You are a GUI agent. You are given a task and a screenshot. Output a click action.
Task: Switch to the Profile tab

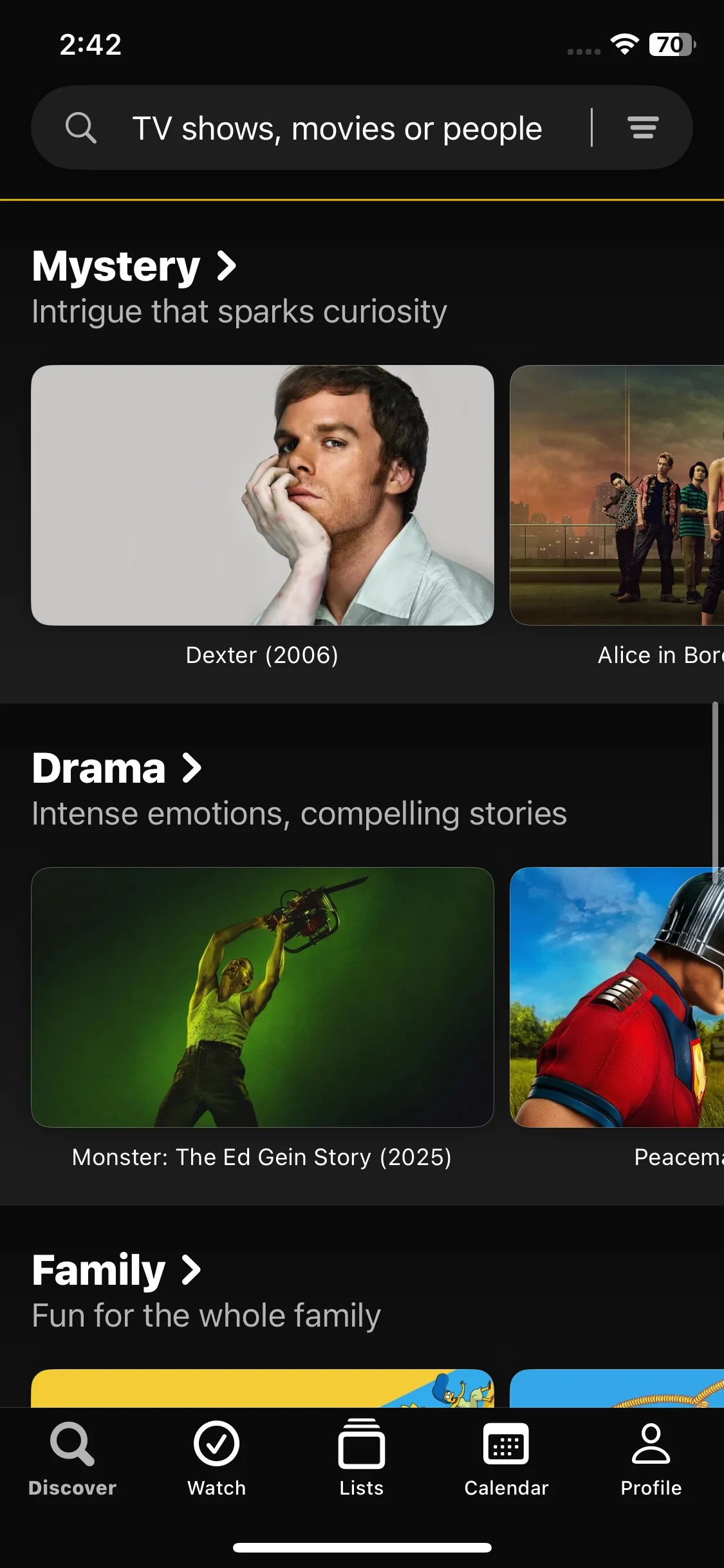pyautogui.click(x=651, y=1458)
